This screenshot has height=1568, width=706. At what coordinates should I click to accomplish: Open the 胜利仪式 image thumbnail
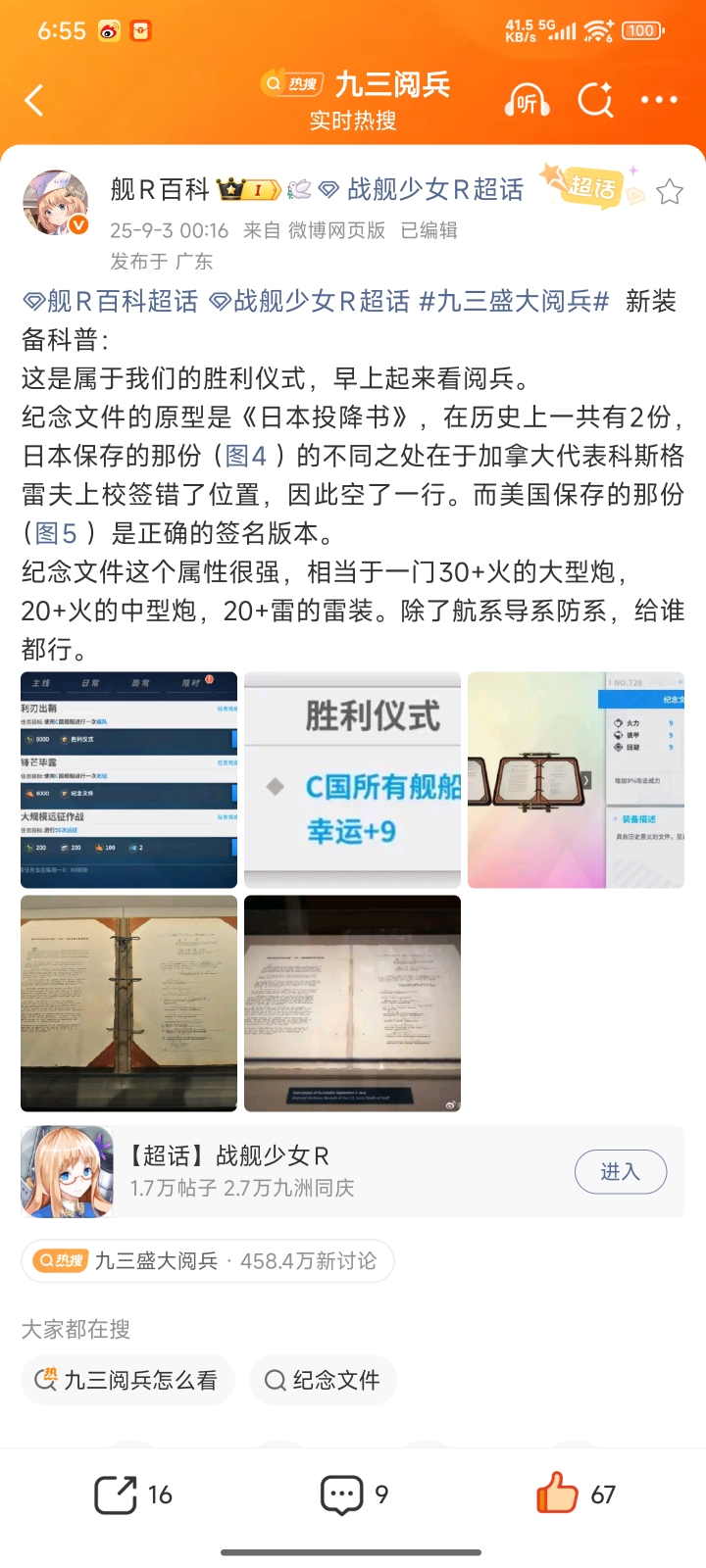(x=352, y=780)
